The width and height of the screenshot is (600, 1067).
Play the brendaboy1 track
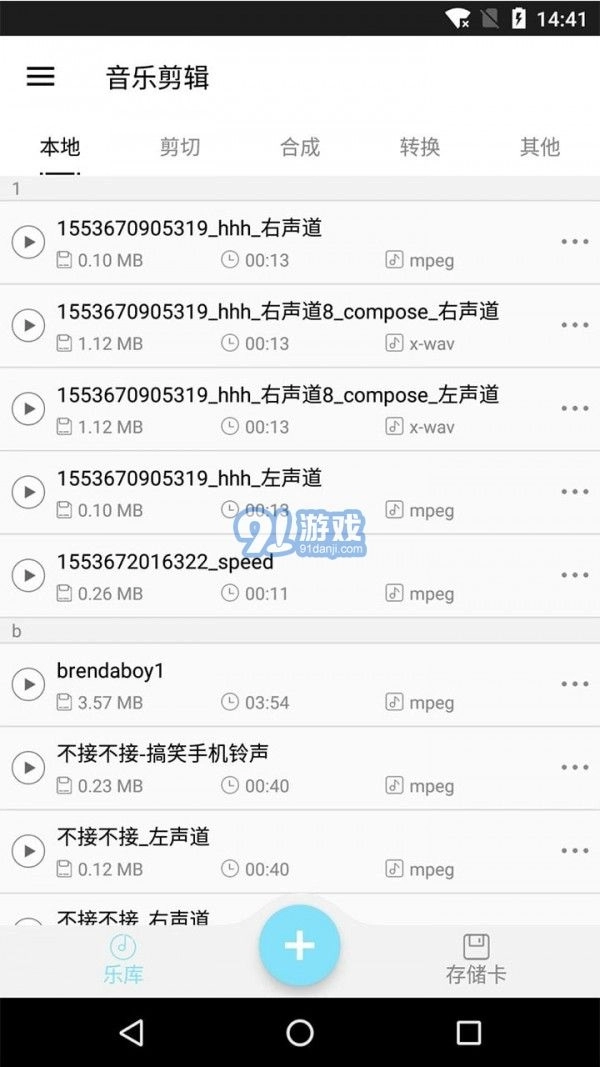28,684
